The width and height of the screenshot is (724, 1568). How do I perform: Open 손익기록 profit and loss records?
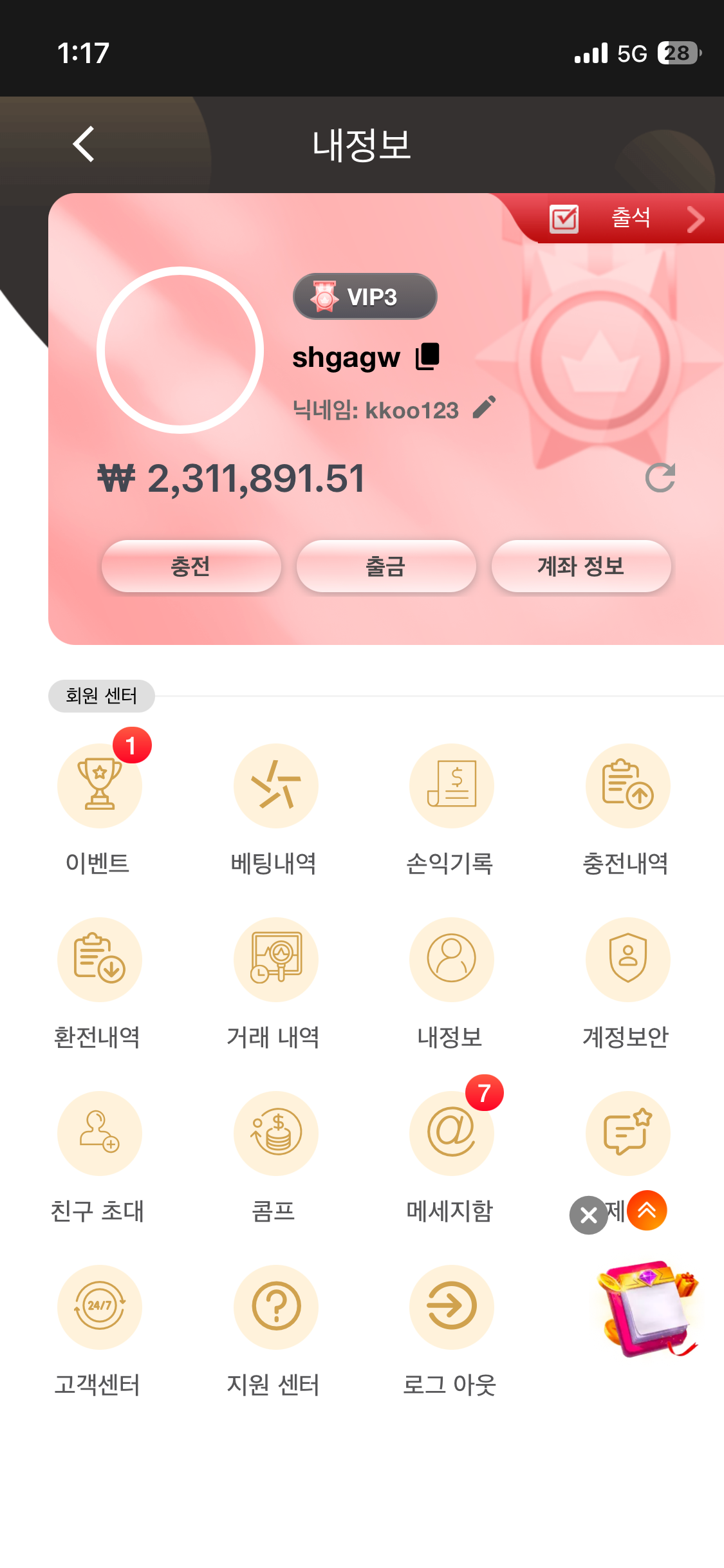coord(451,786)
